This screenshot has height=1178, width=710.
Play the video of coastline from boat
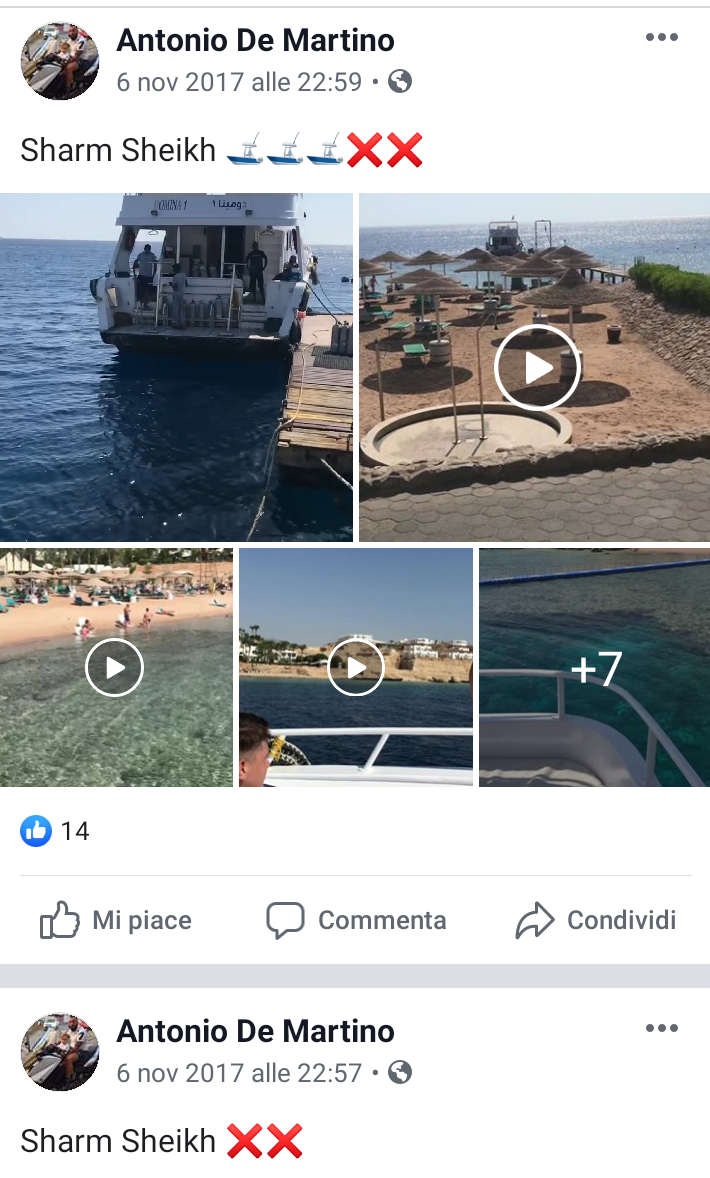(x=356, y=667)
